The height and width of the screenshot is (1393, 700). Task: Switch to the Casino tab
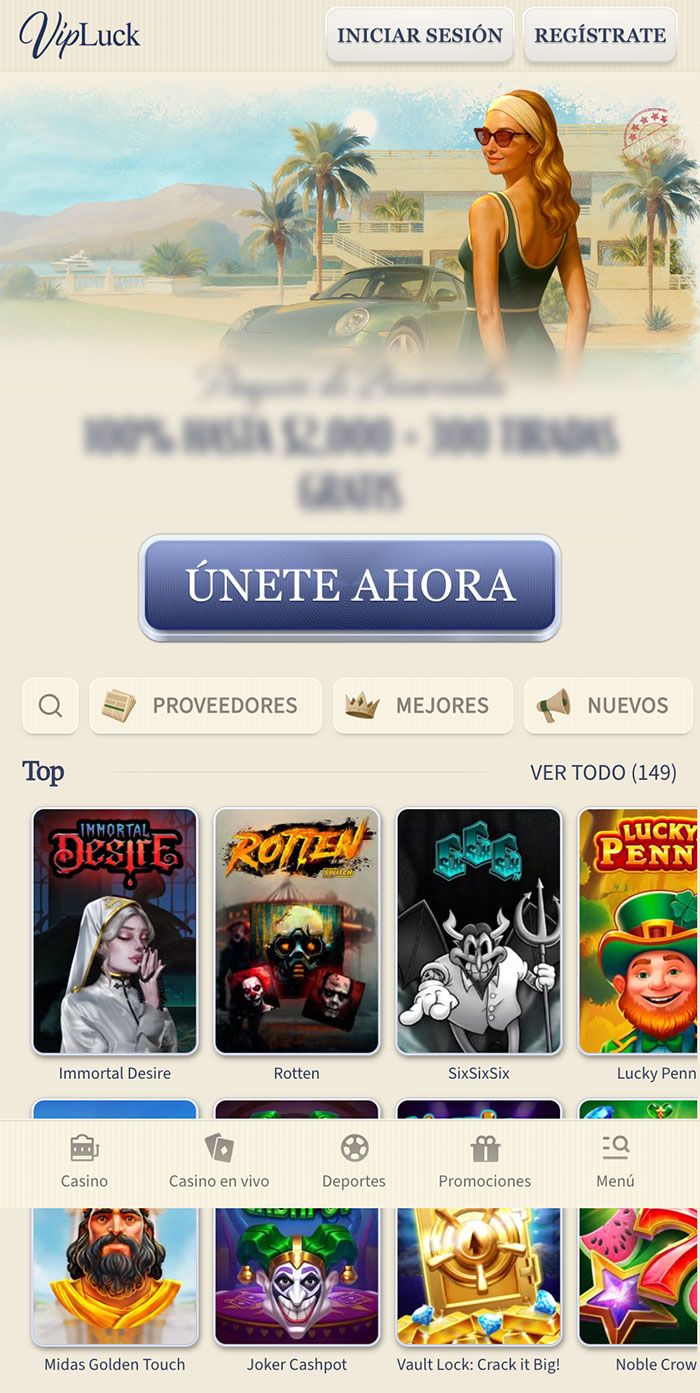click(84, 1162)
